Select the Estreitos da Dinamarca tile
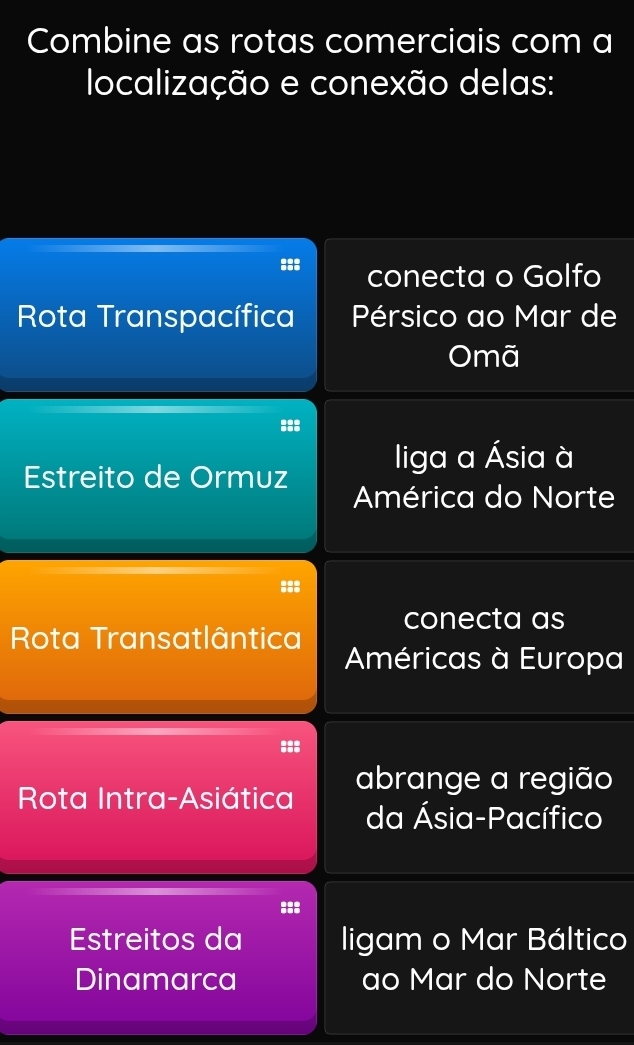 157,959
